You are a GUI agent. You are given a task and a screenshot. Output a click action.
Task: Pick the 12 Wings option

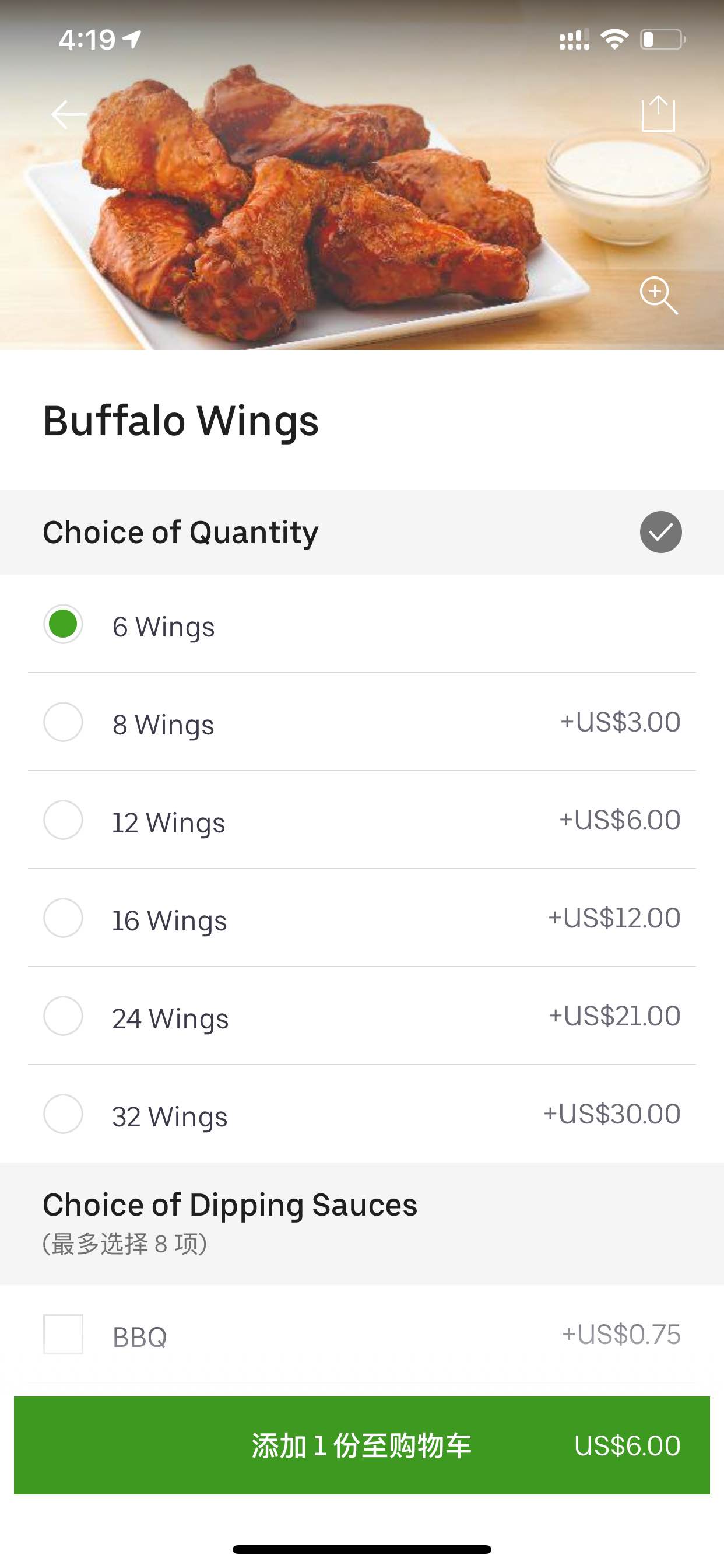362,820
